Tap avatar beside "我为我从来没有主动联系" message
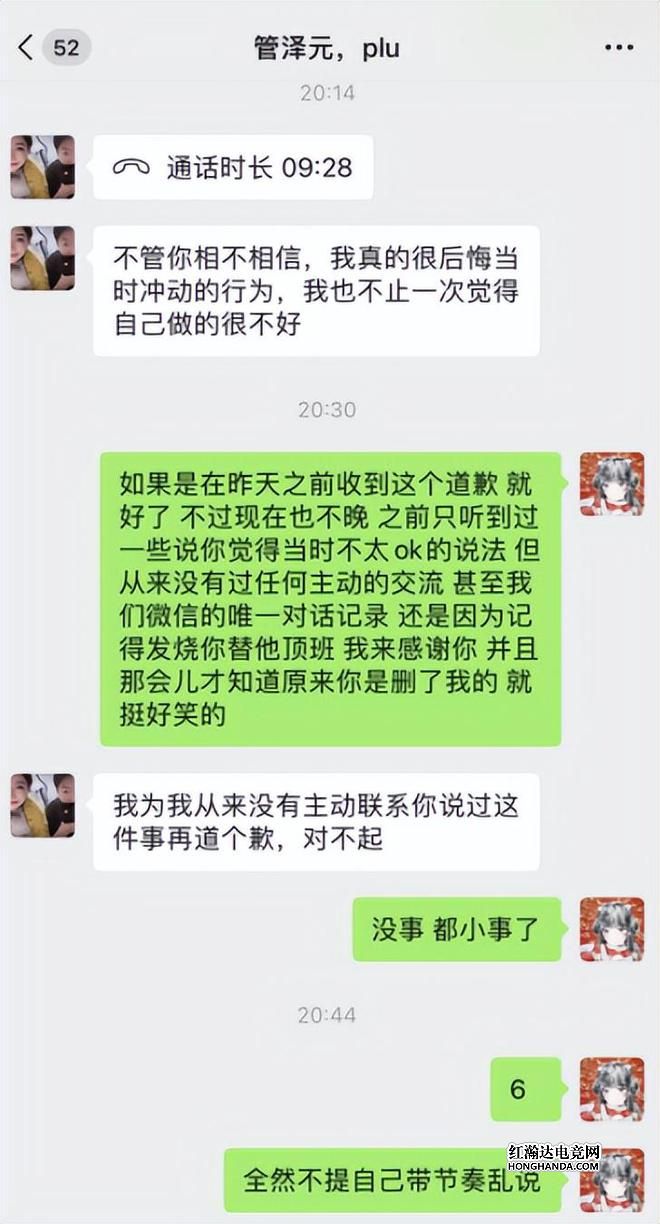 (43, 805)
